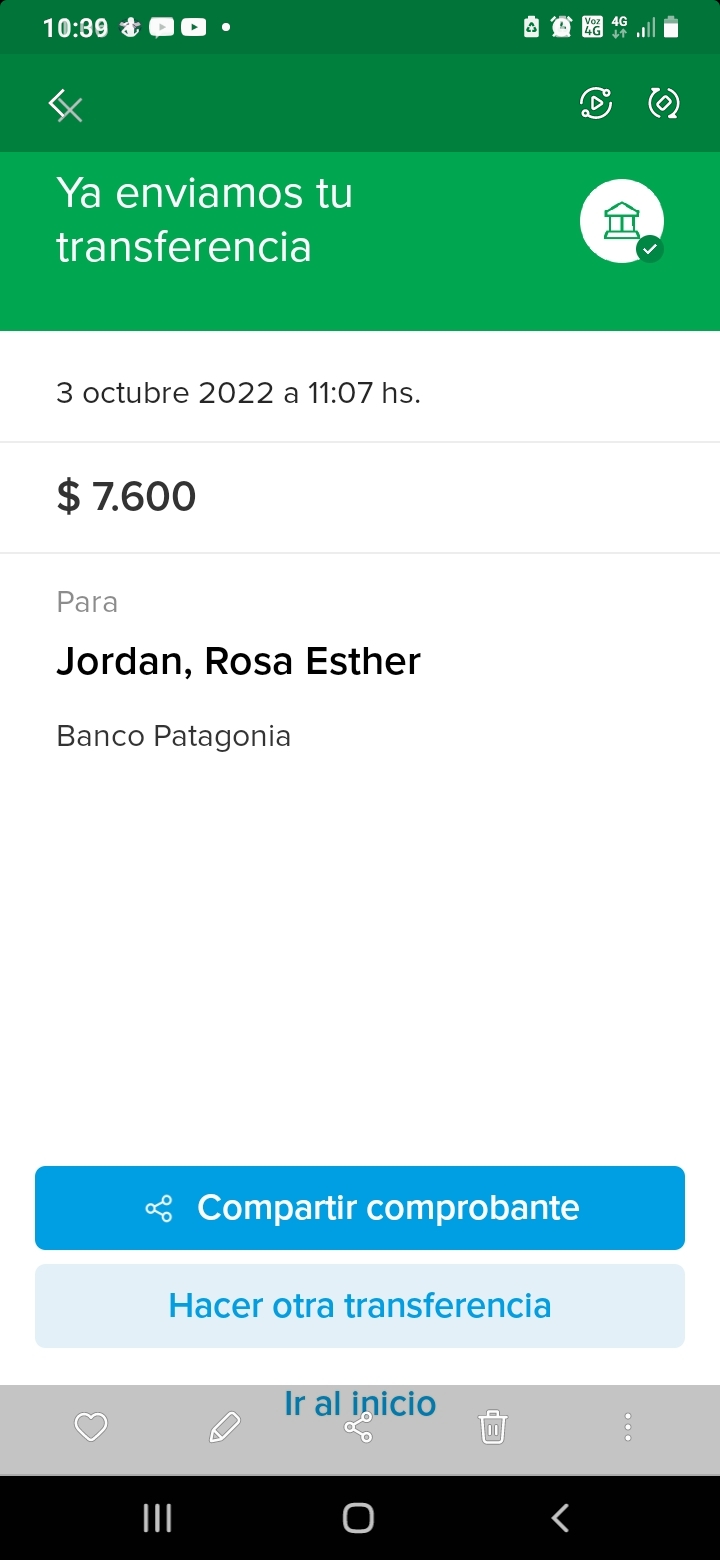
Task: Open the three-dot more options menu
Action: tap(628, 1427)
